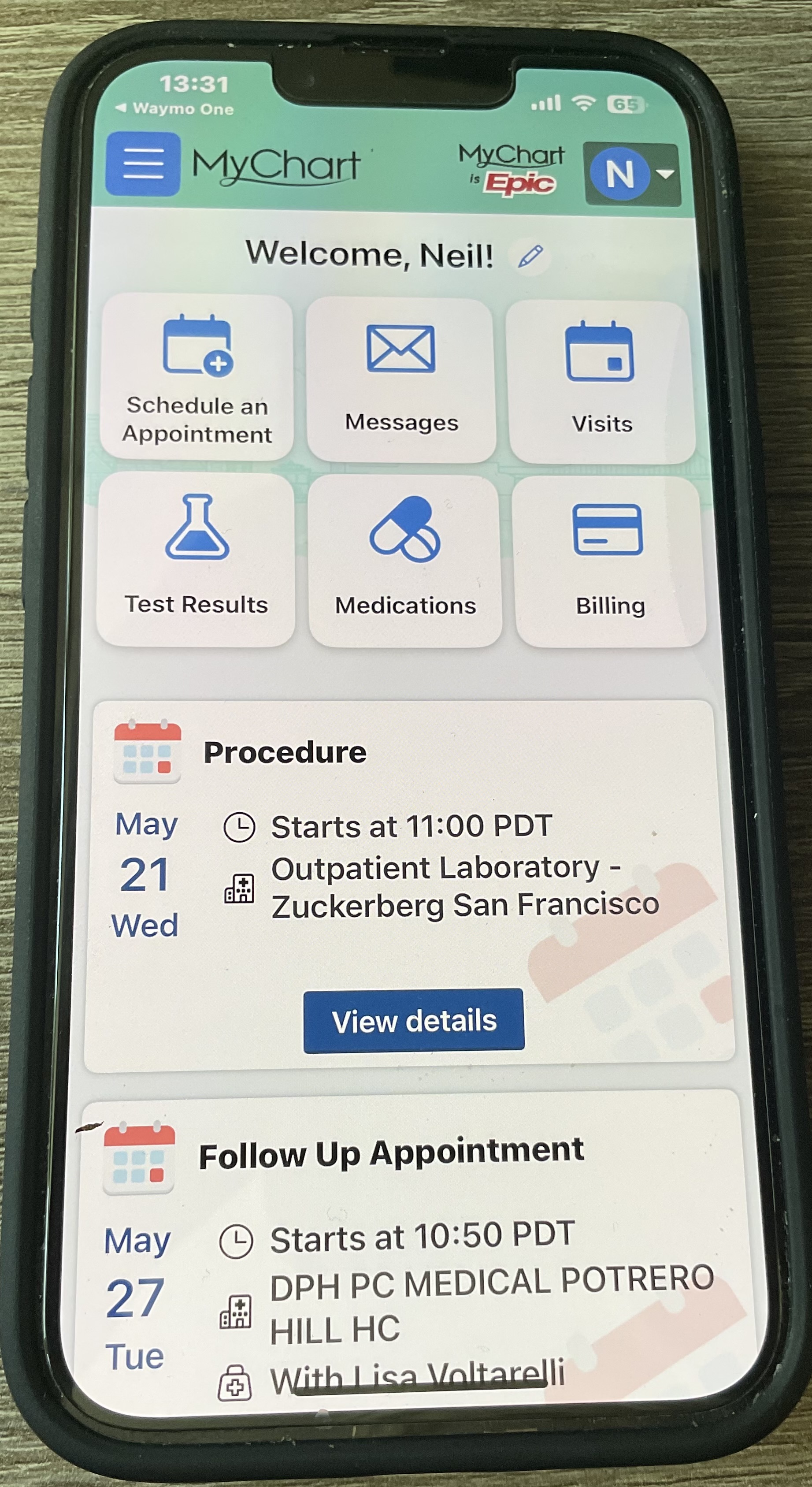Screen dimensions: 812x1487
Task: Open Schedule an Appointment
Action: point(197,378)
